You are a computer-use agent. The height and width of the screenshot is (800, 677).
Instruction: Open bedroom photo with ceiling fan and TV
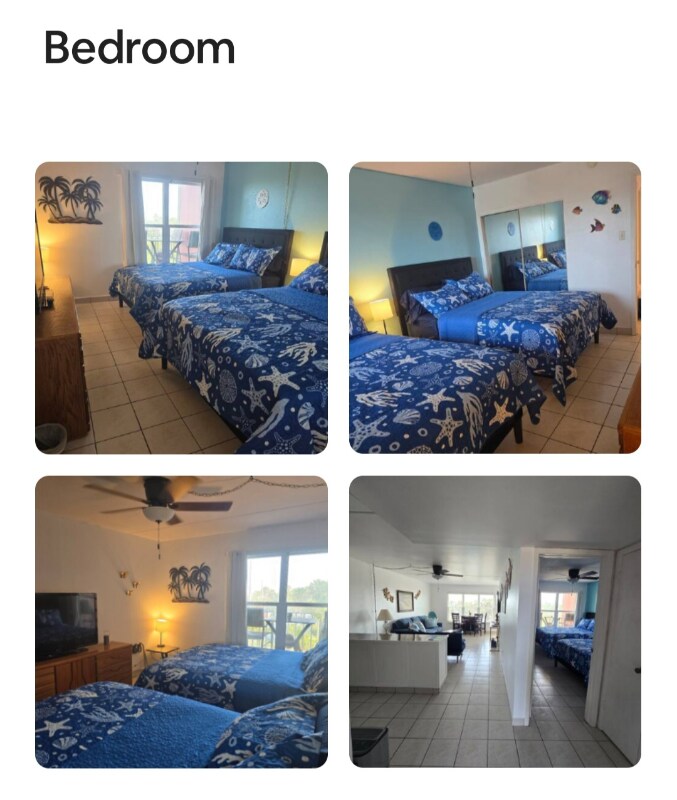coord(181,621)
